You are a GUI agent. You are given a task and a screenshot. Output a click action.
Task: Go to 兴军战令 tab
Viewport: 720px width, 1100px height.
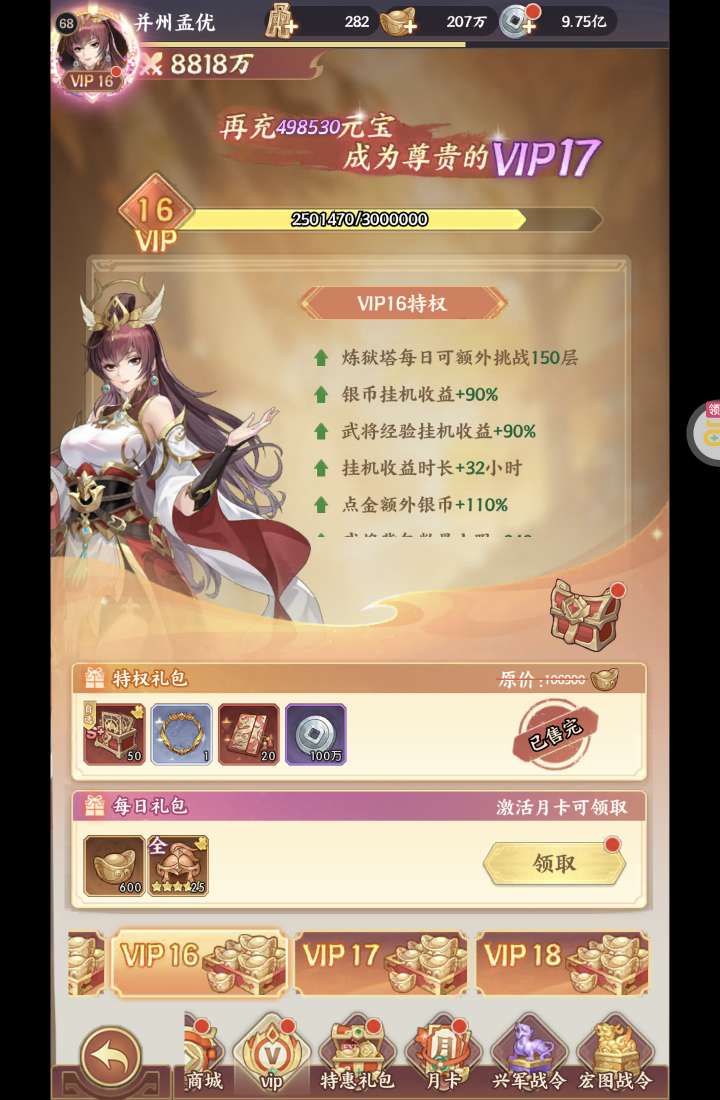coord(528,1054)
